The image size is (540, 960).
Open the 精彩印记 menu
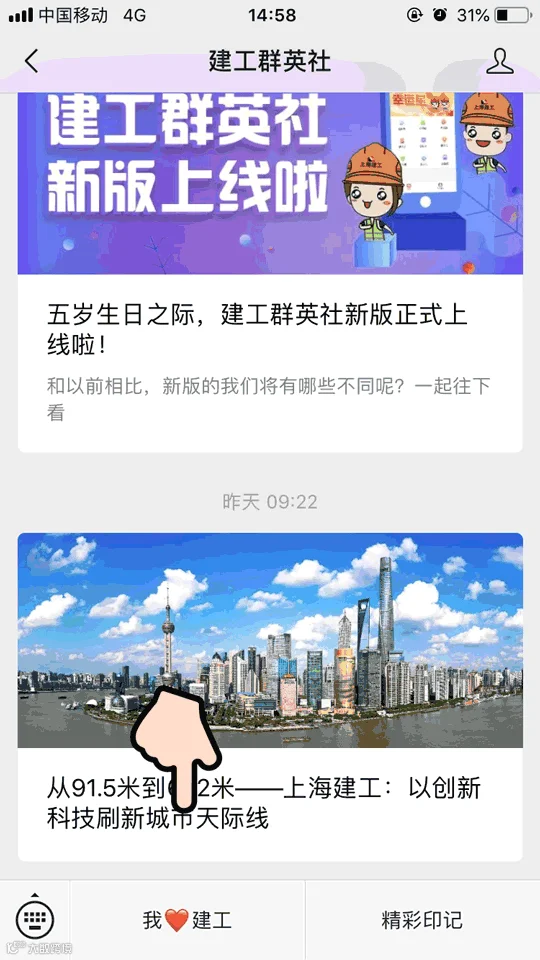click(x=422, y=920)
